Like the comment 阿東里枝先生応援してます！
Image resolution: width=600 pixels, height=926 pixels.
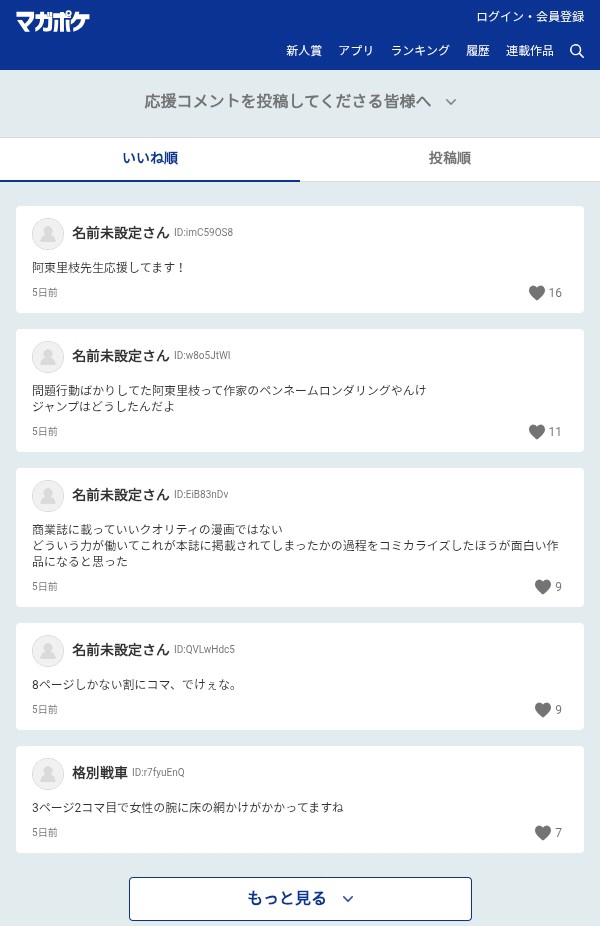pyautogui.click(x=537, y=293)
